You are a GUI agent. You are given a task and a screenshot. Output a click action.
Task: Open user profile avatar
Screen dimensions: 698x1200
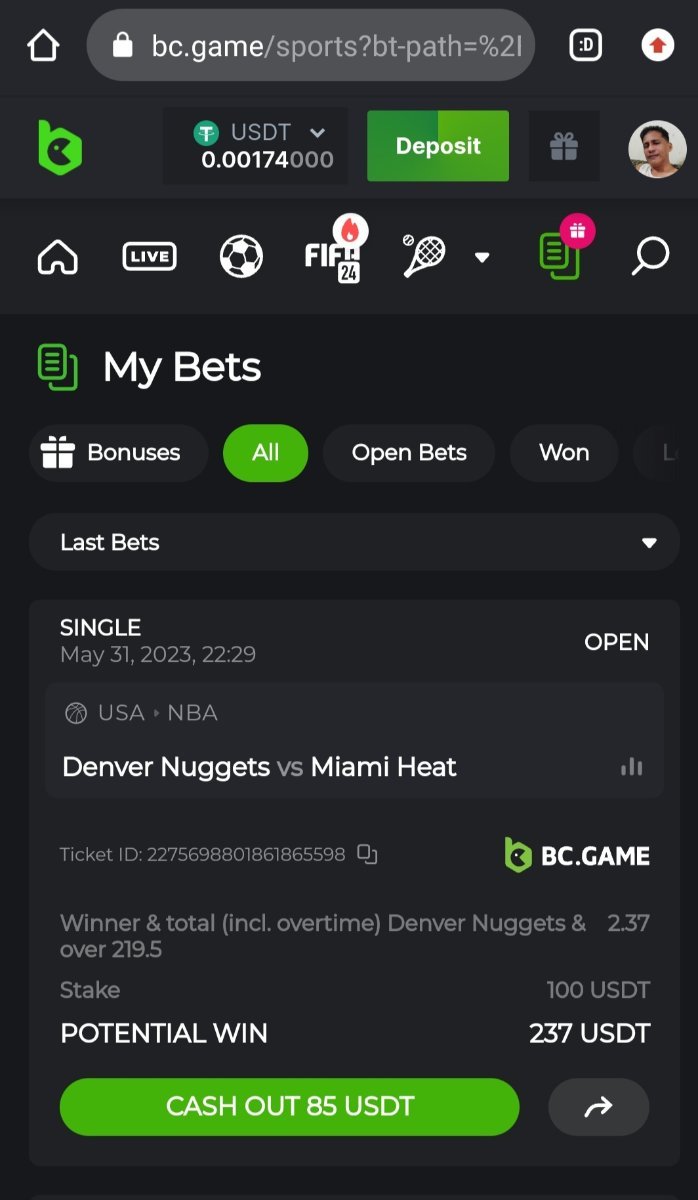[657, 148]
